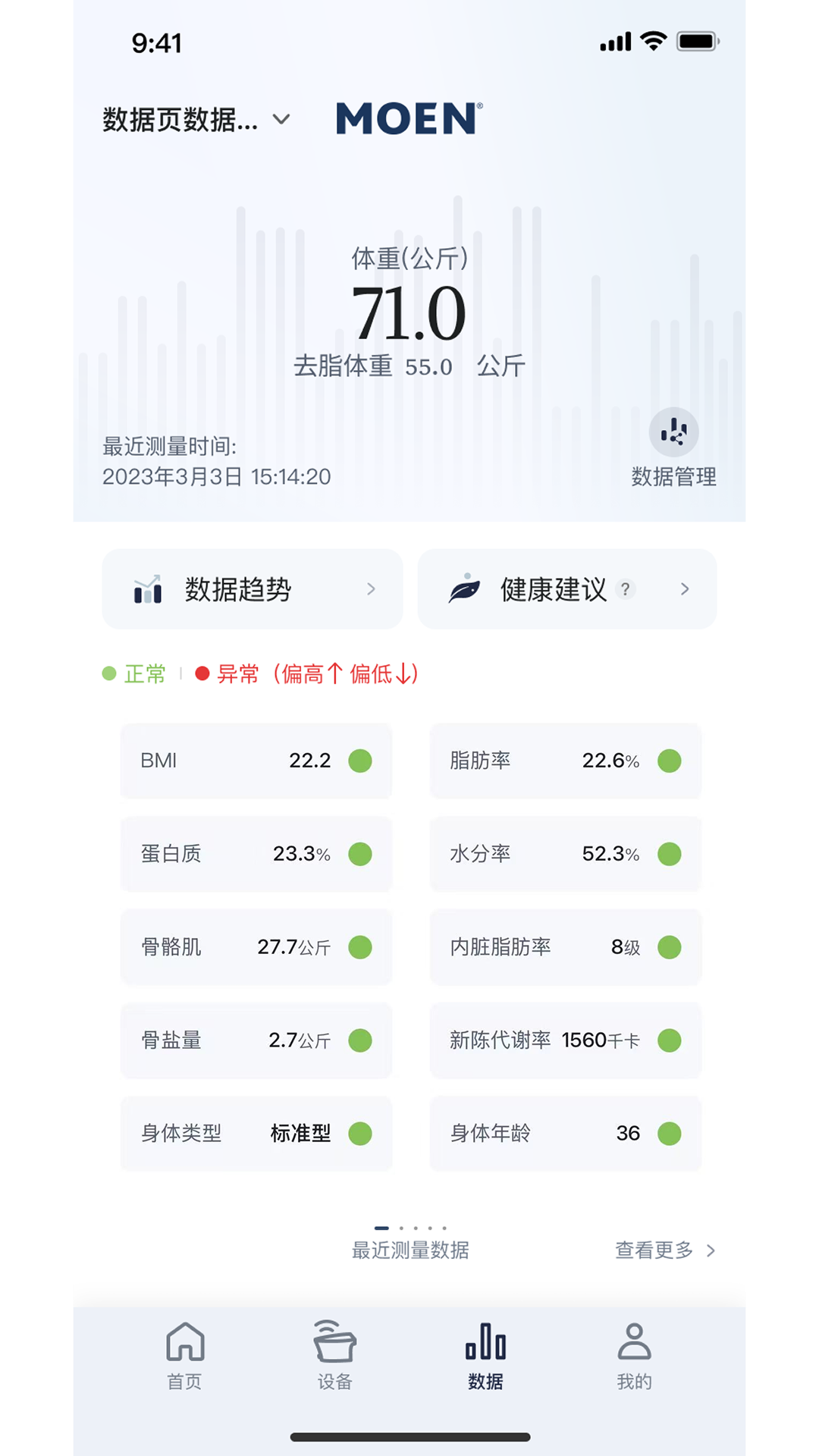Click the 健康建议 leaf icon
This screenshot has height=1456, width=819.
point(466,589)
